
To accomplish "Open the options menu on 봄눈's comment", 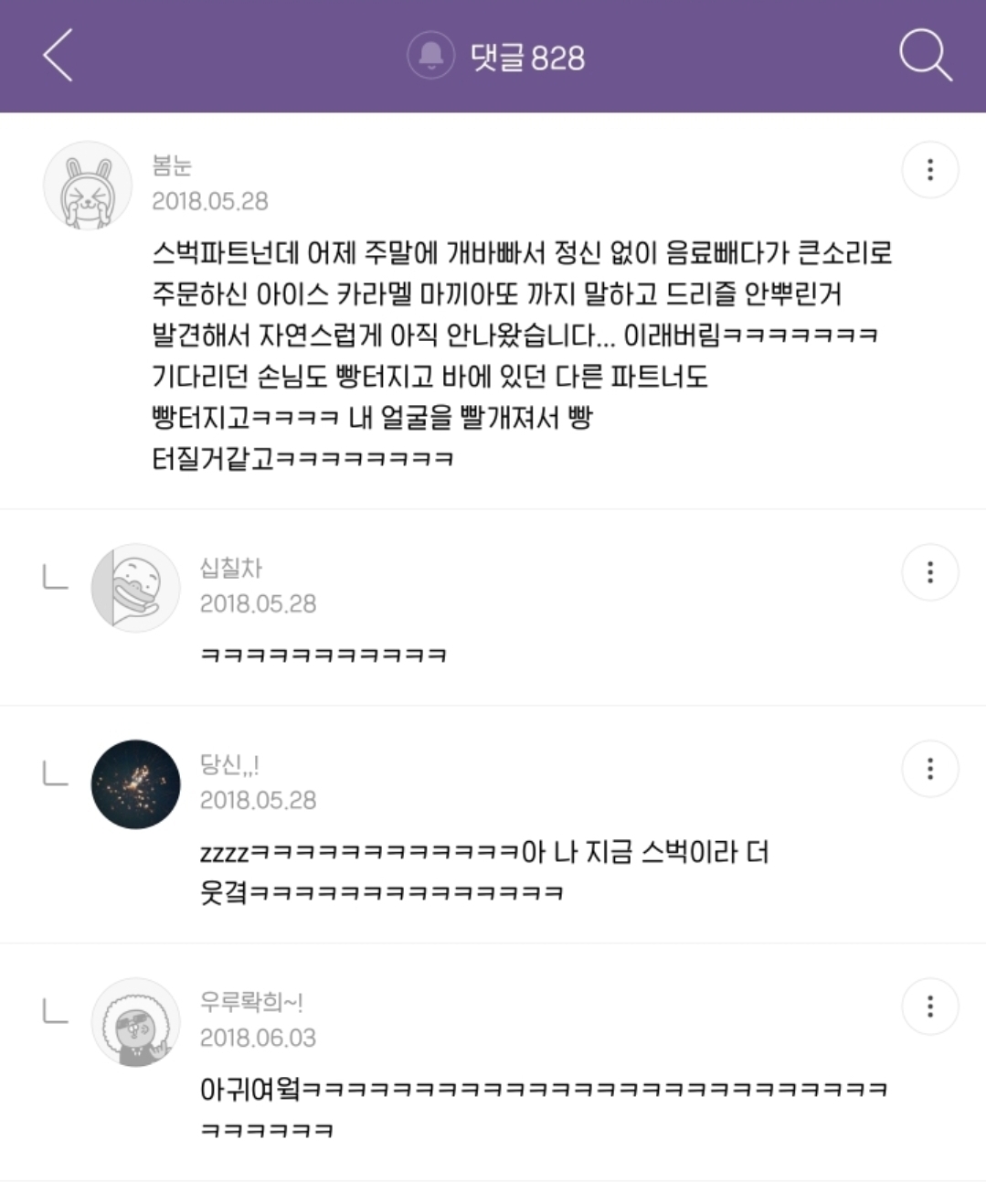I will click(x=929, y=170).
